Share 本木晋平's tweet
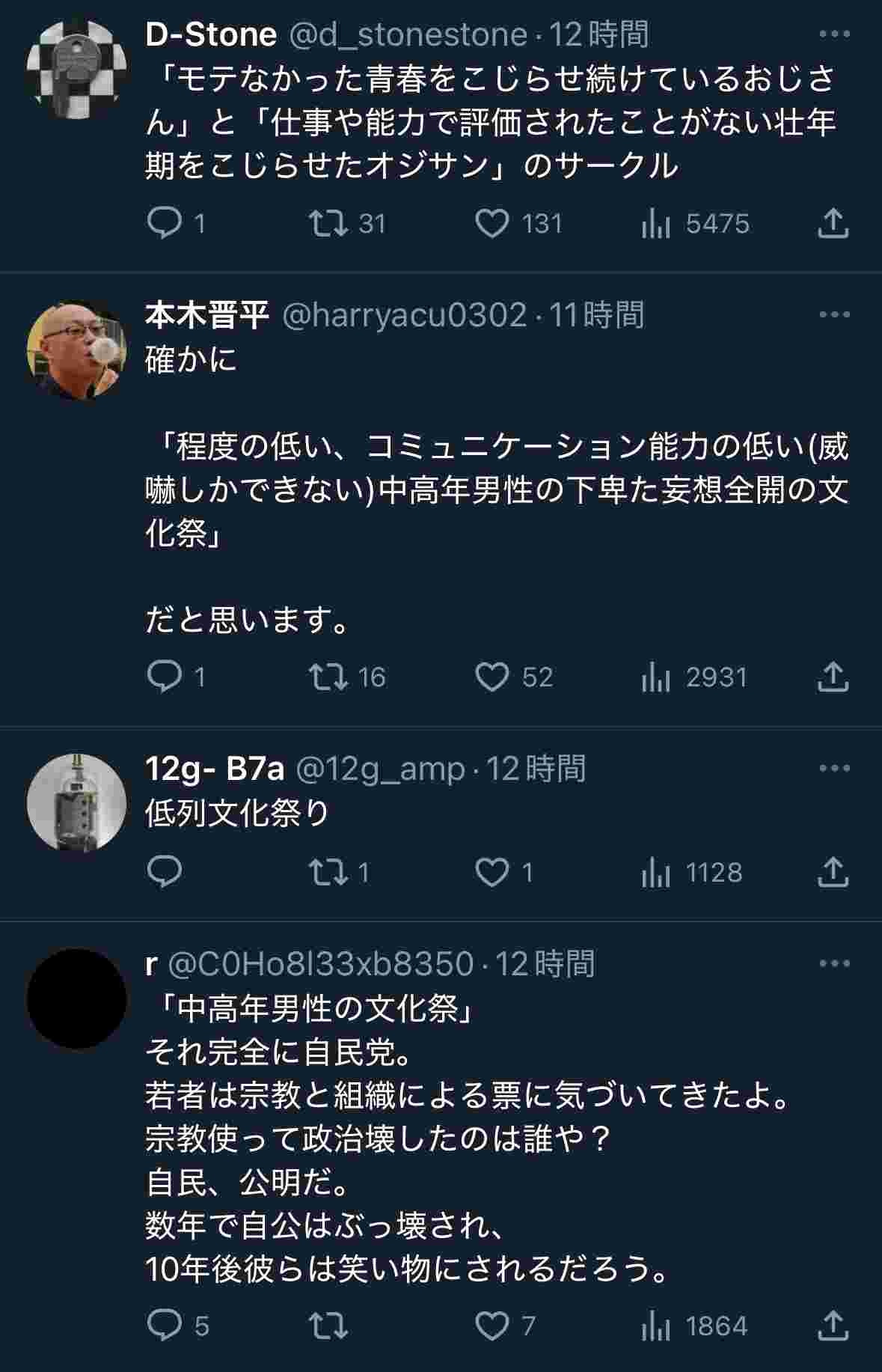 pos(832,677)
